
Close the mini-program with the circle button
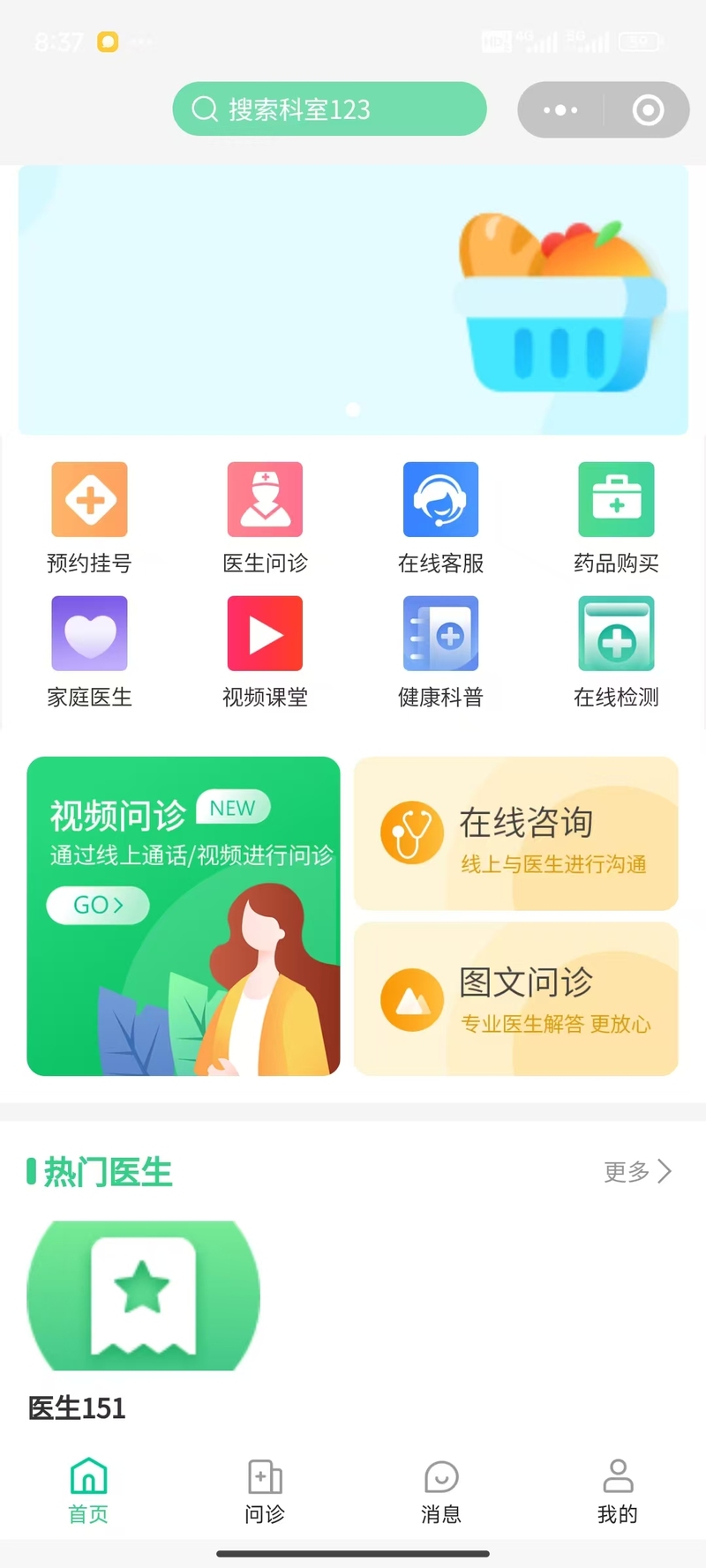648,110
